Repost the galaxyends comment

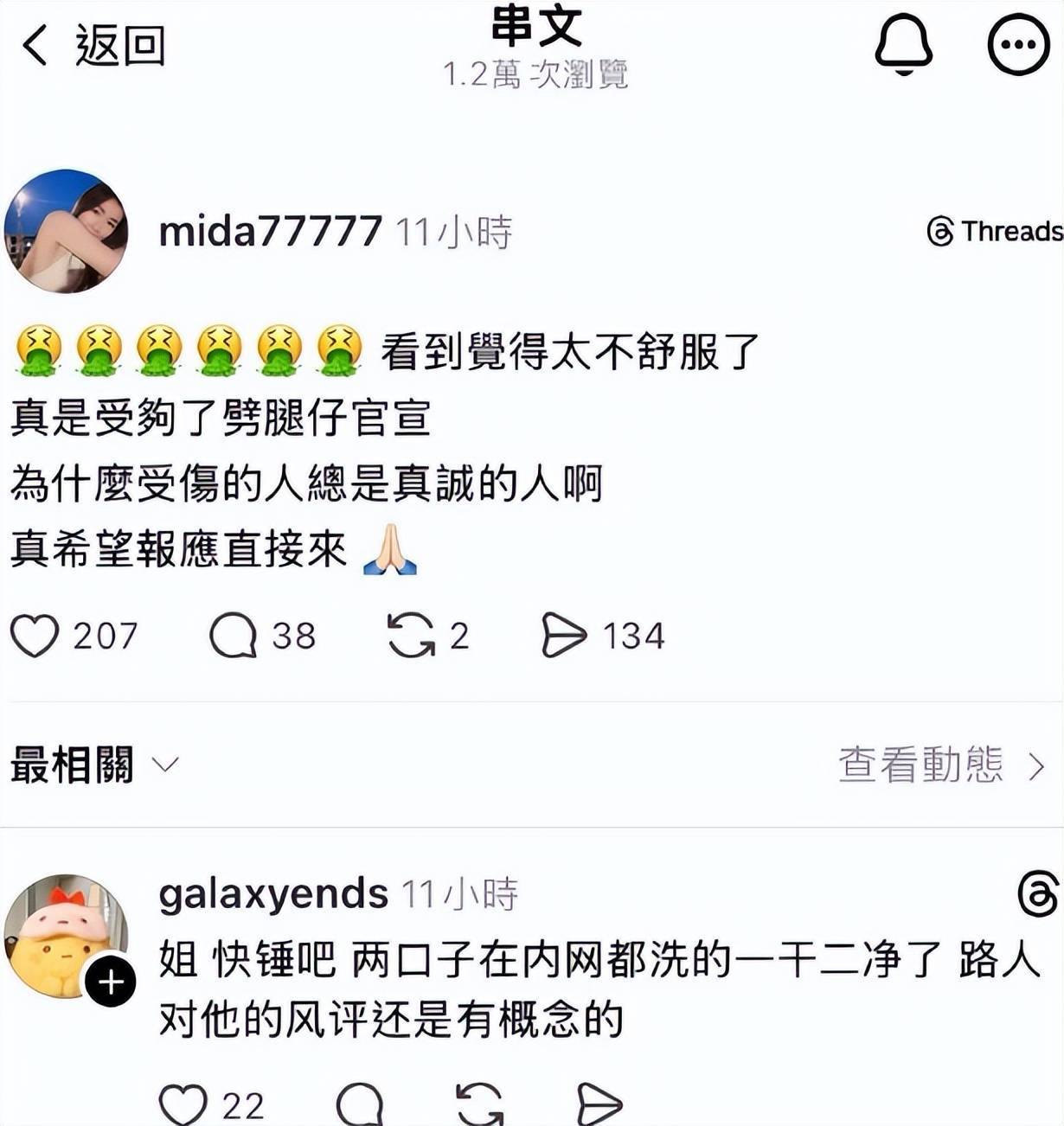point(479,1104)
